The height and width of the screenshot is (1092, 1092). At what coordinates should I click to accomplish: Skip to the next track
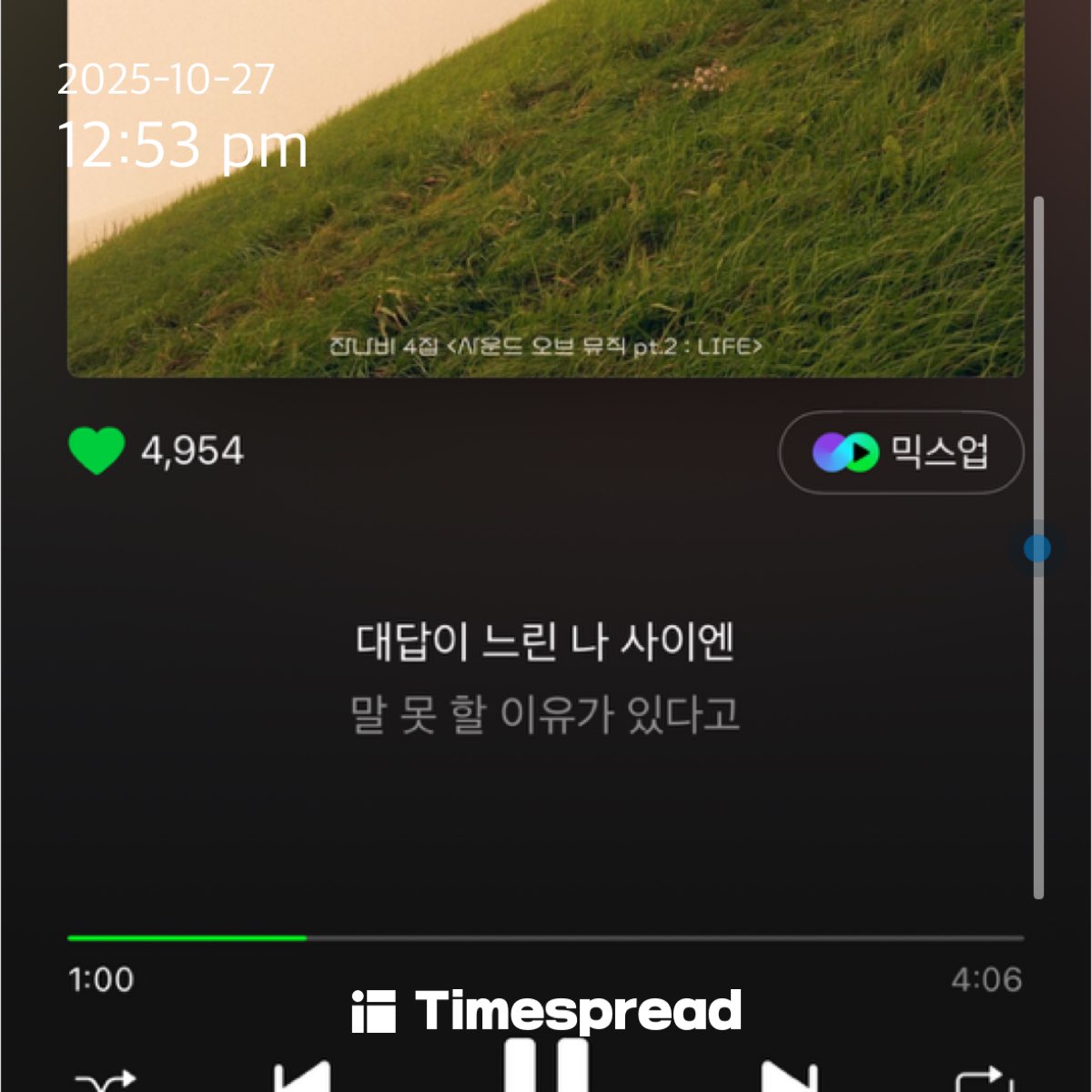click(788, 1077)
